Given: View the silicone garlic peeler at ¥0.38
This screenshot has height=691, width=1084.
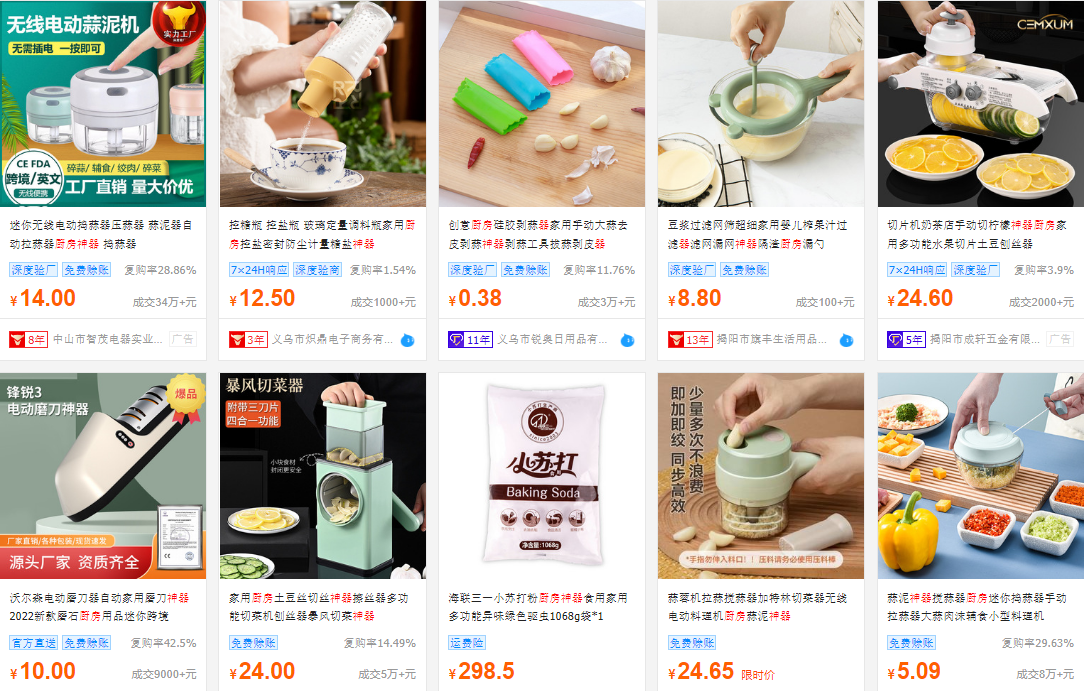Looking at the screenshot, I should [x=541, y=104].
